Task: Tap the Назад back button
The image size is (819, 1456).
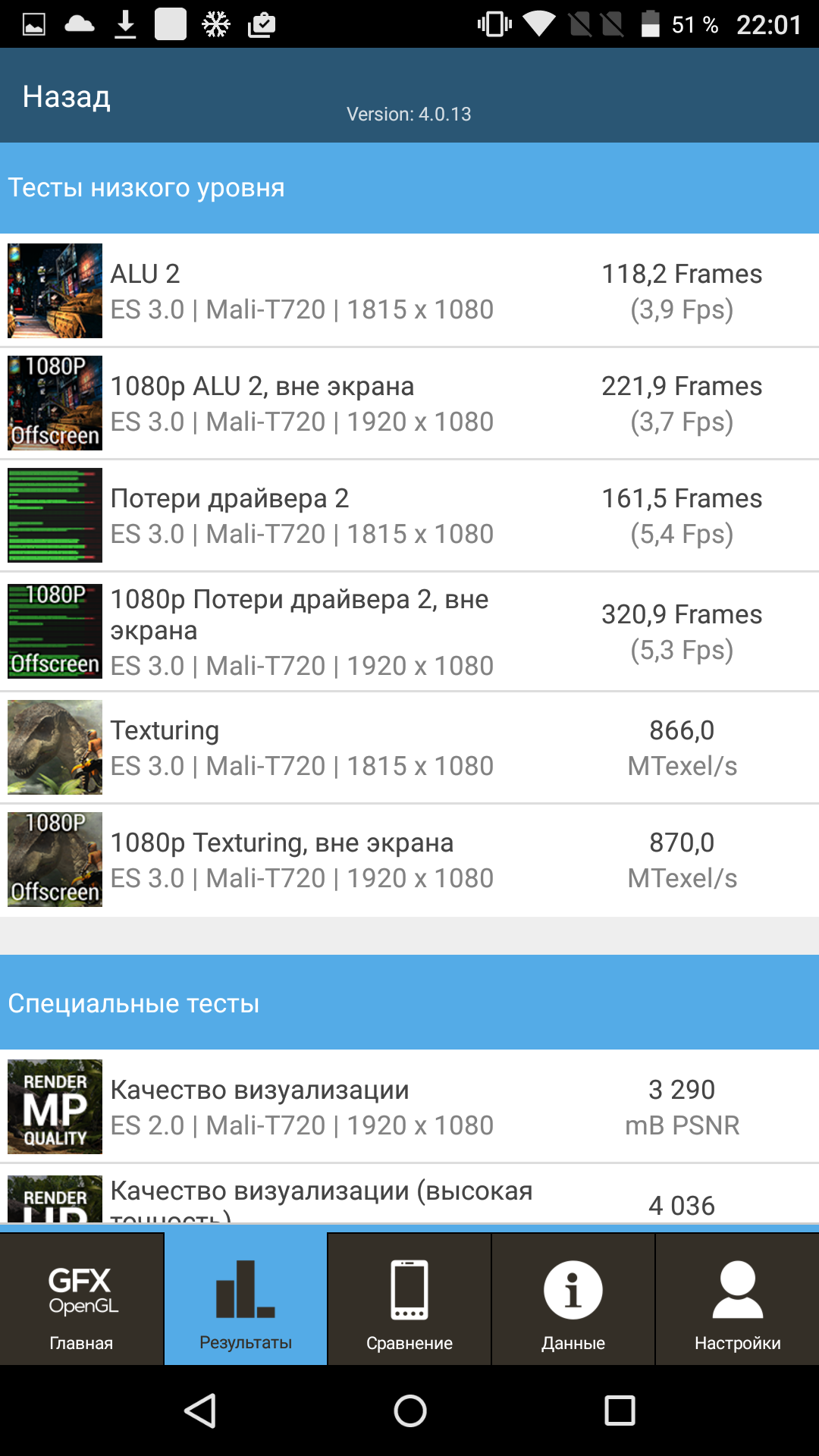Action: (67, 96)
